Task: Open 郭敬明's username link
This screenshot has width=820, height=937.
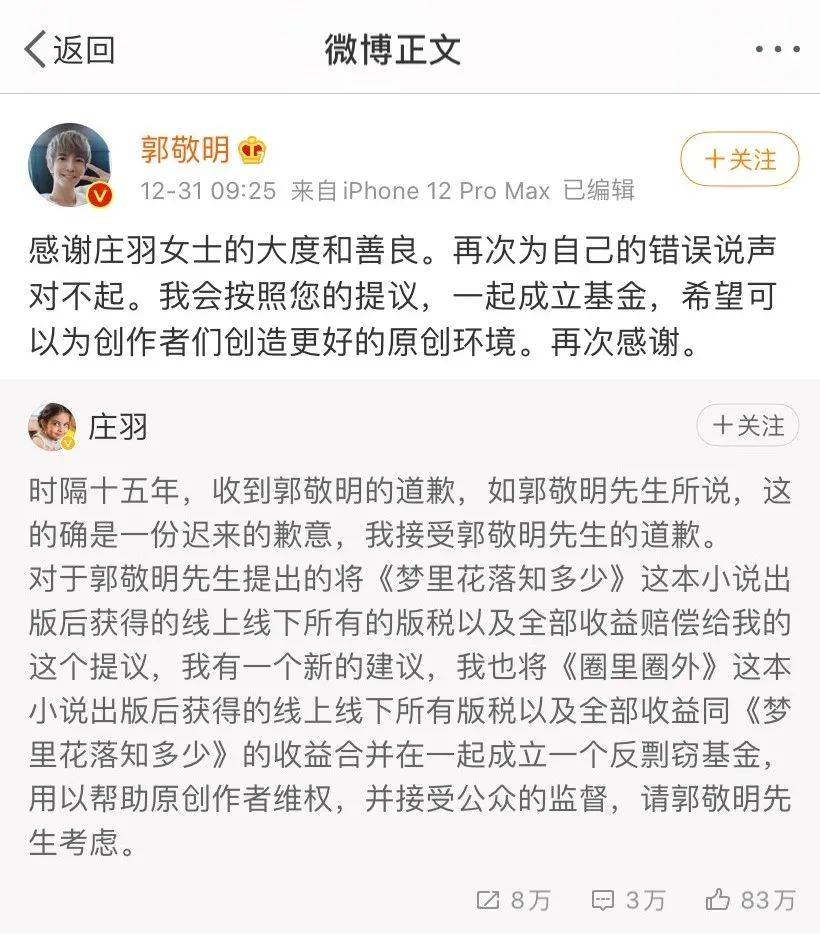Action: pyautogui.click(x=185, y=151)
